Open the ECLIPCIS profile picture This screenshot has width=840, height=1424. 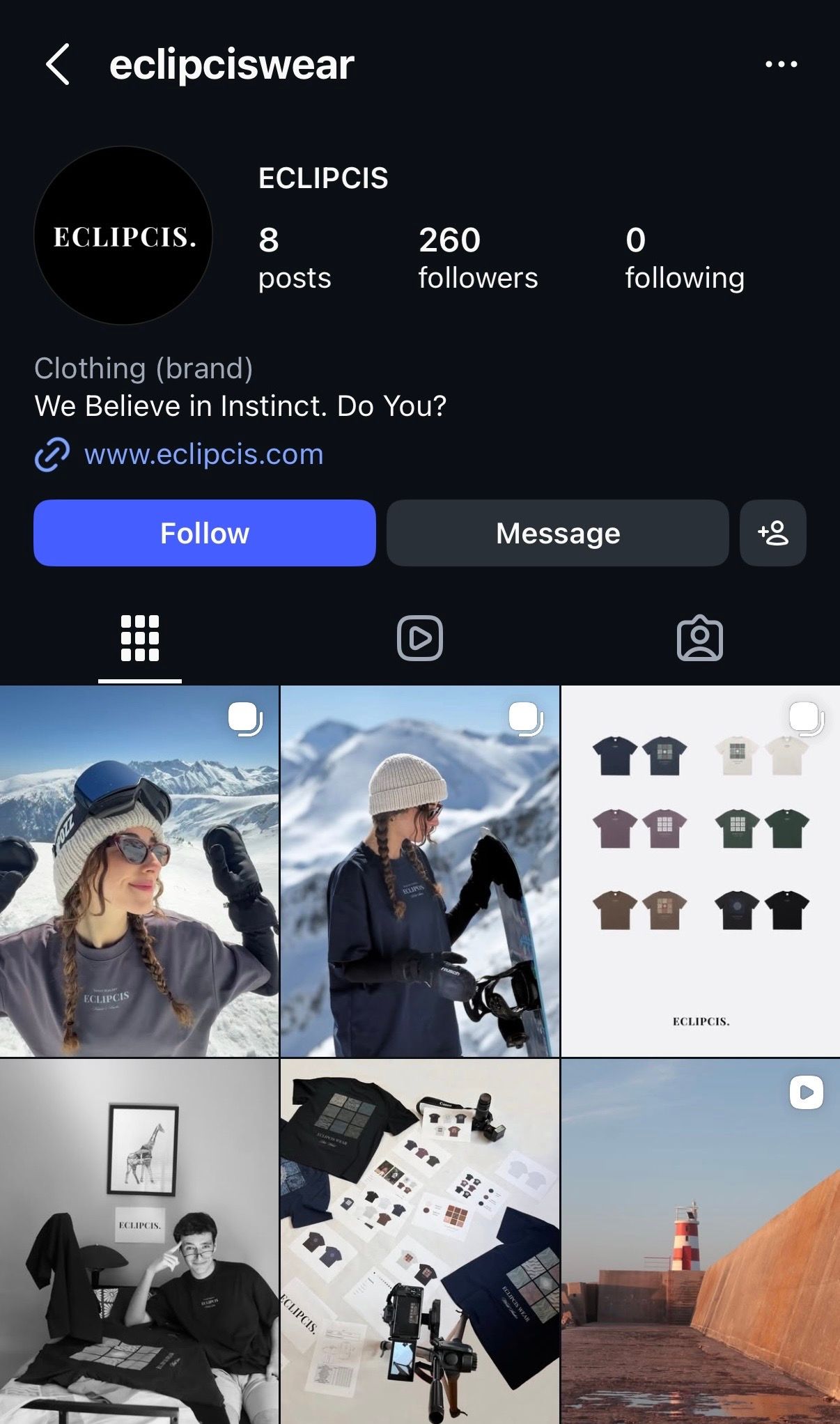(x=124, y=235)
